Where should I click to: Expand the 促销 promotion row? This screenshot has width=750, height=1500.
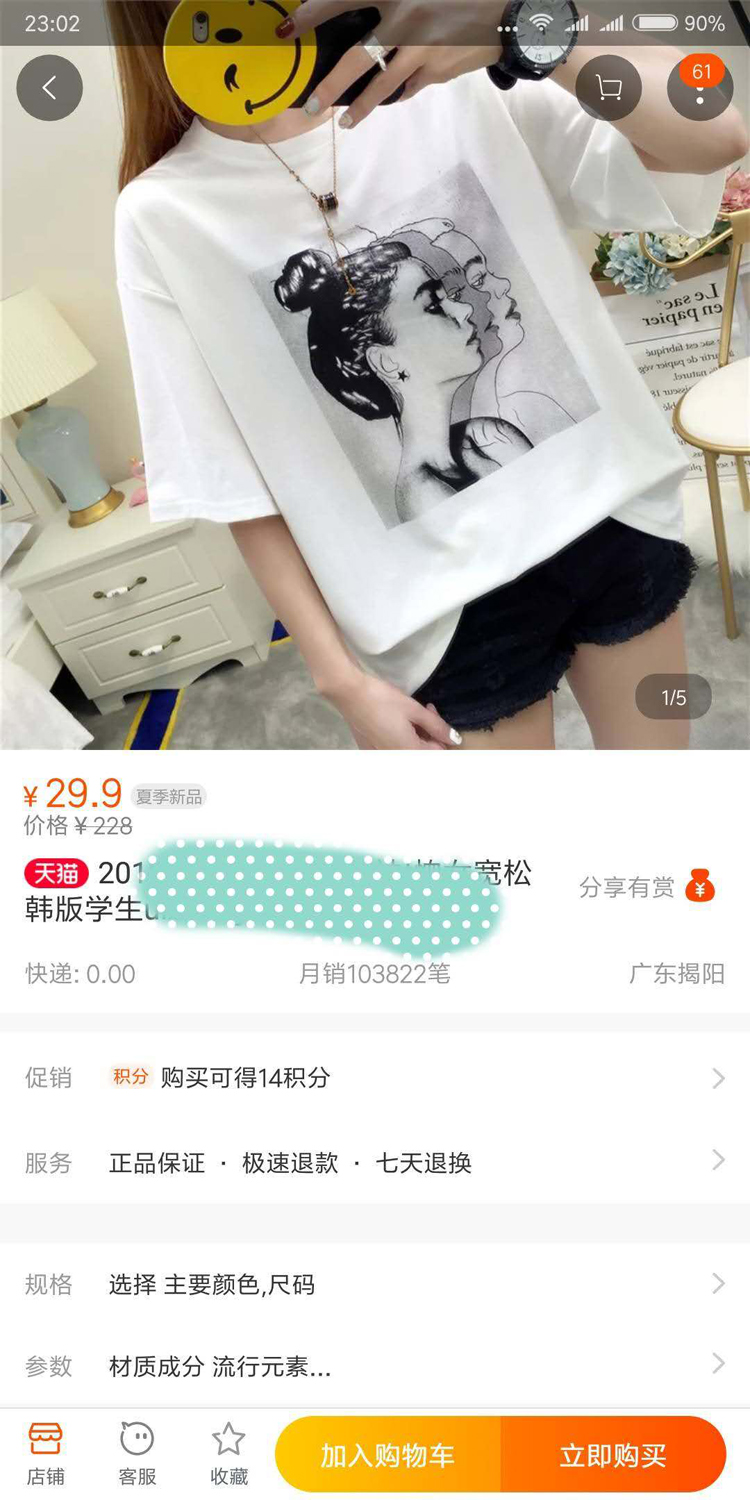click(x=375, y=1078)
